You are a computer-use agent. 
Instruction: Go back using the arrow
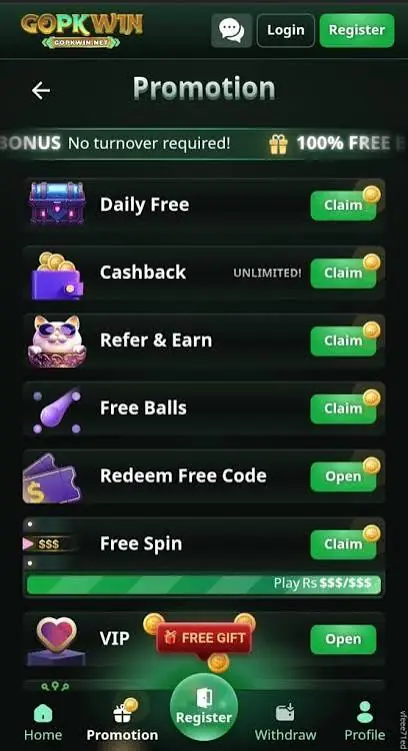pyautogui.click(x=41, y=90)
